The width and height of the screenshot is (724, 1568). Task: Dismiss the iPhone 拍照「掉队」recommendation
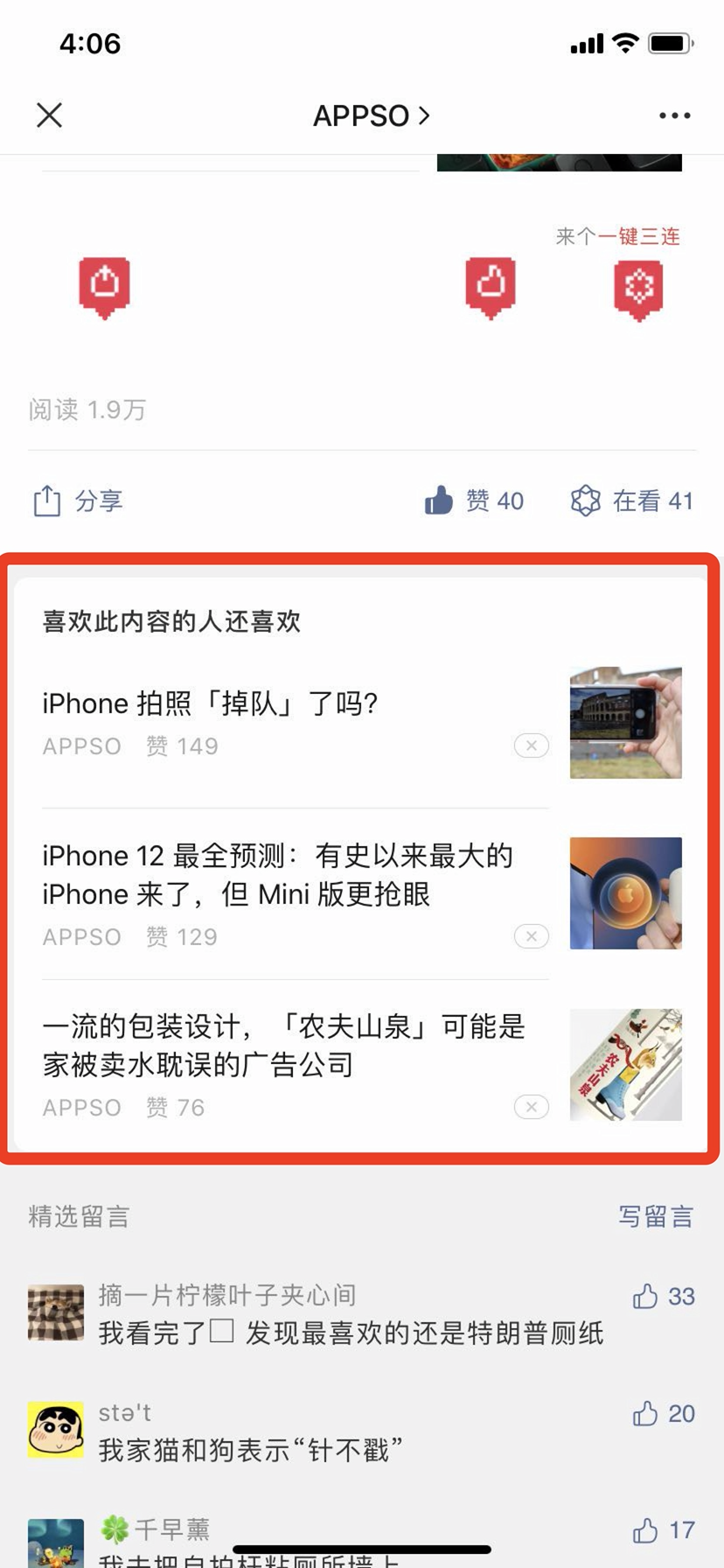coord(531,745)
